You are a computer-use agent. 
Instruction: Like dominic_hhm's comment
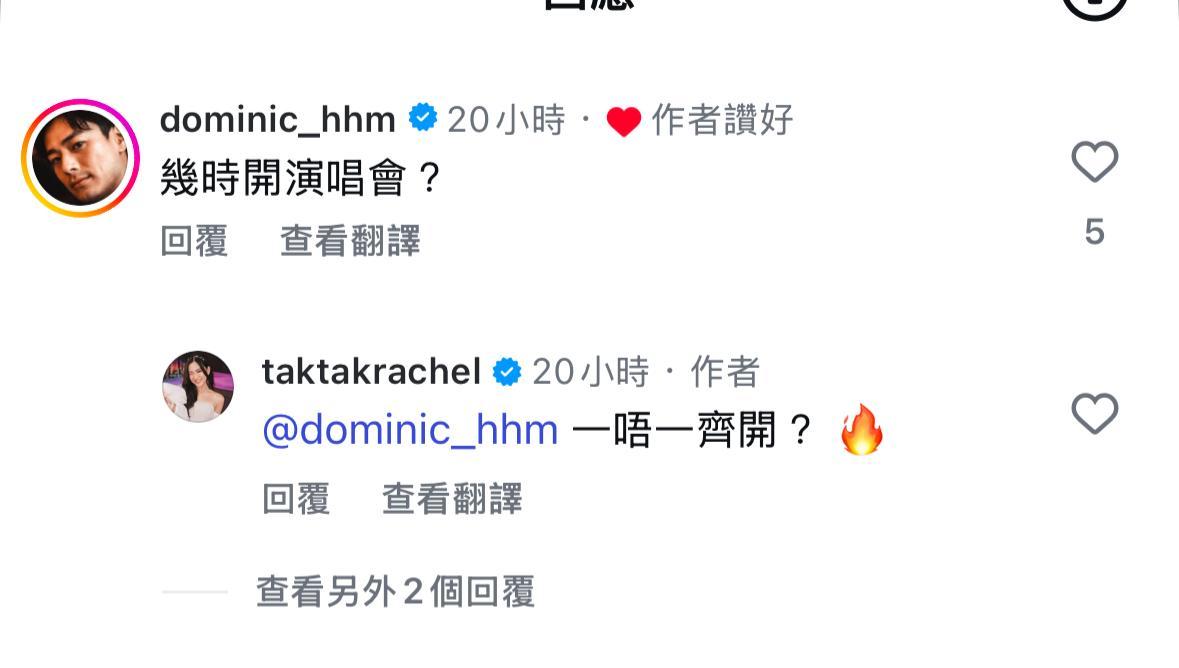pos(1094,162)
